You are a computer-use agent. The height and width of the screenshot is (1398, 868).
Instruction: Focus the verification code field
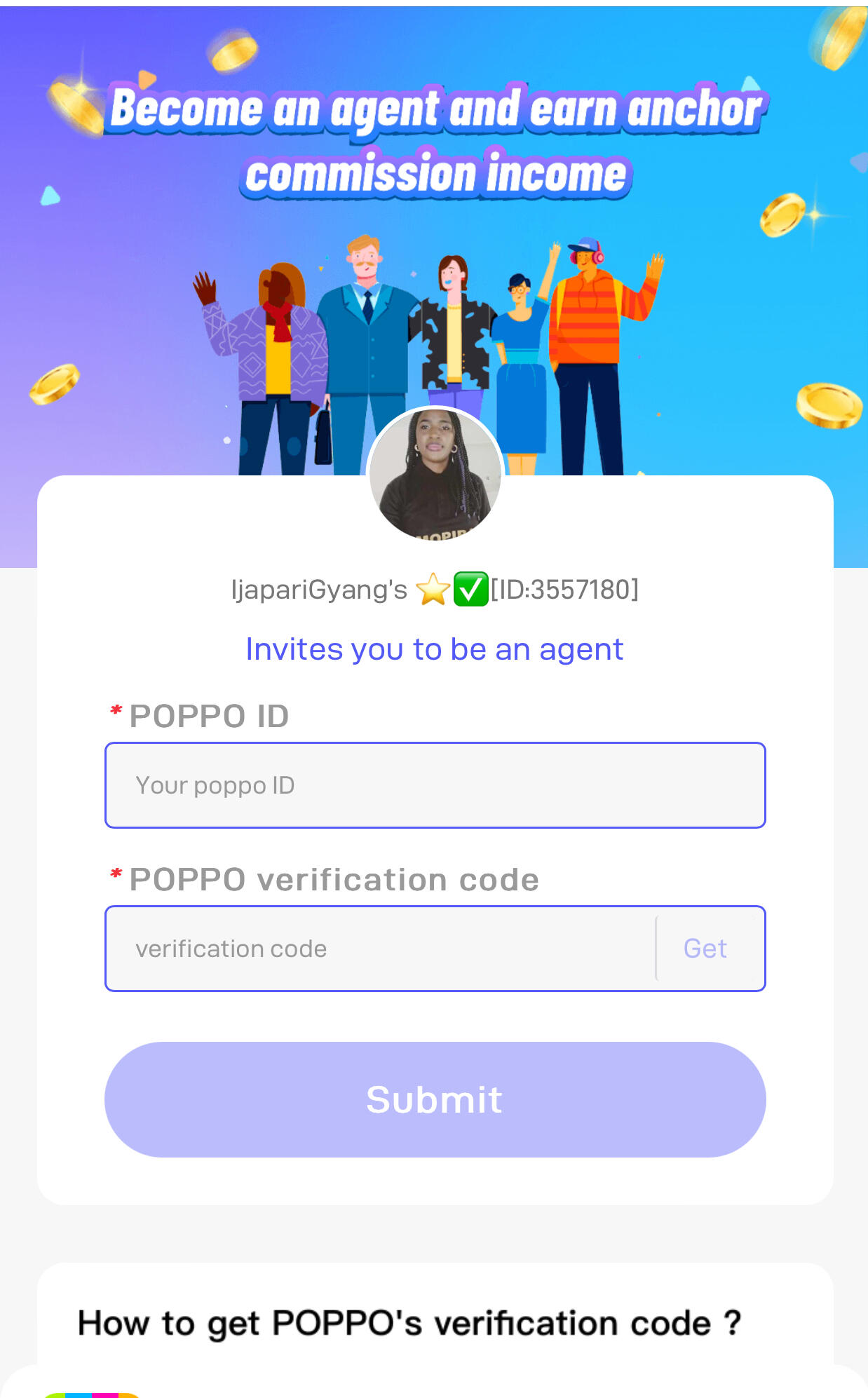click(x=379, y=949)
